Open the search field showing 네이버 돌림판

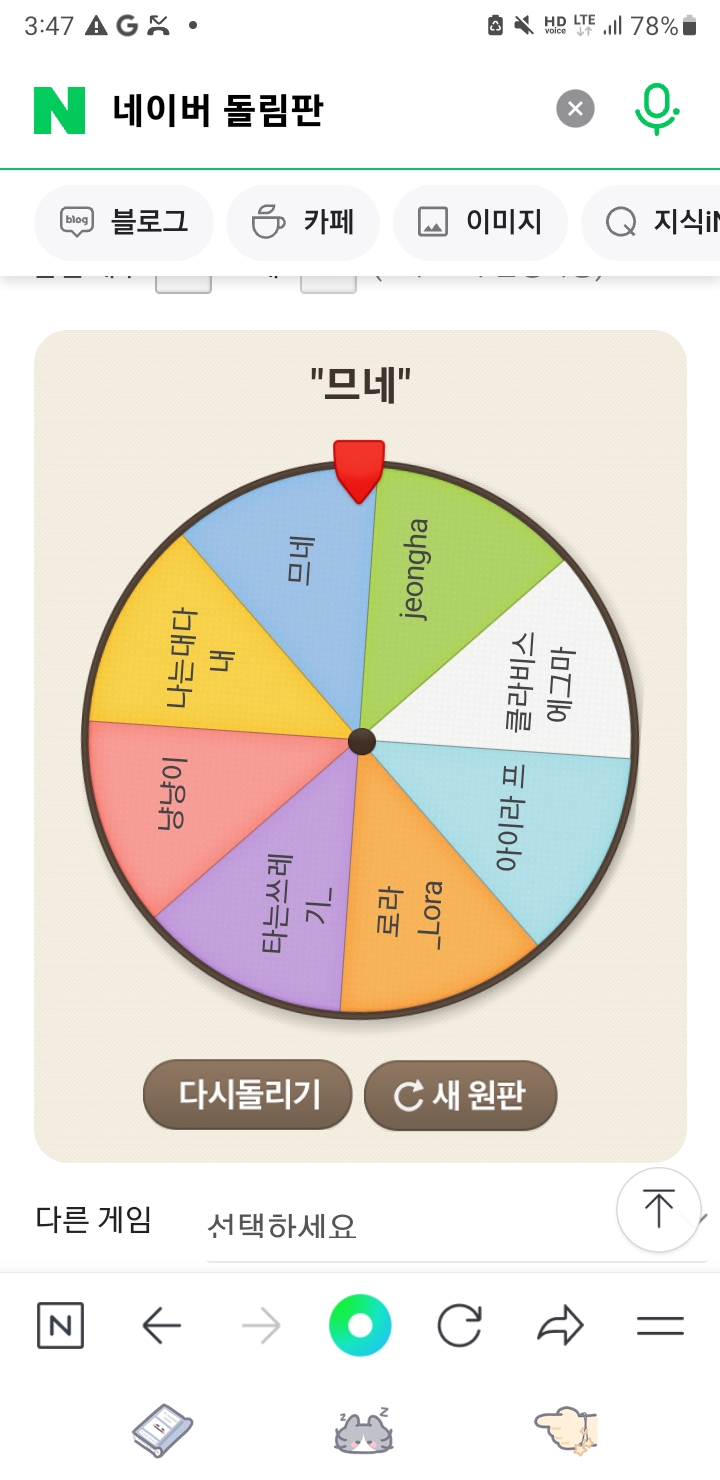(x=320, y=110)
